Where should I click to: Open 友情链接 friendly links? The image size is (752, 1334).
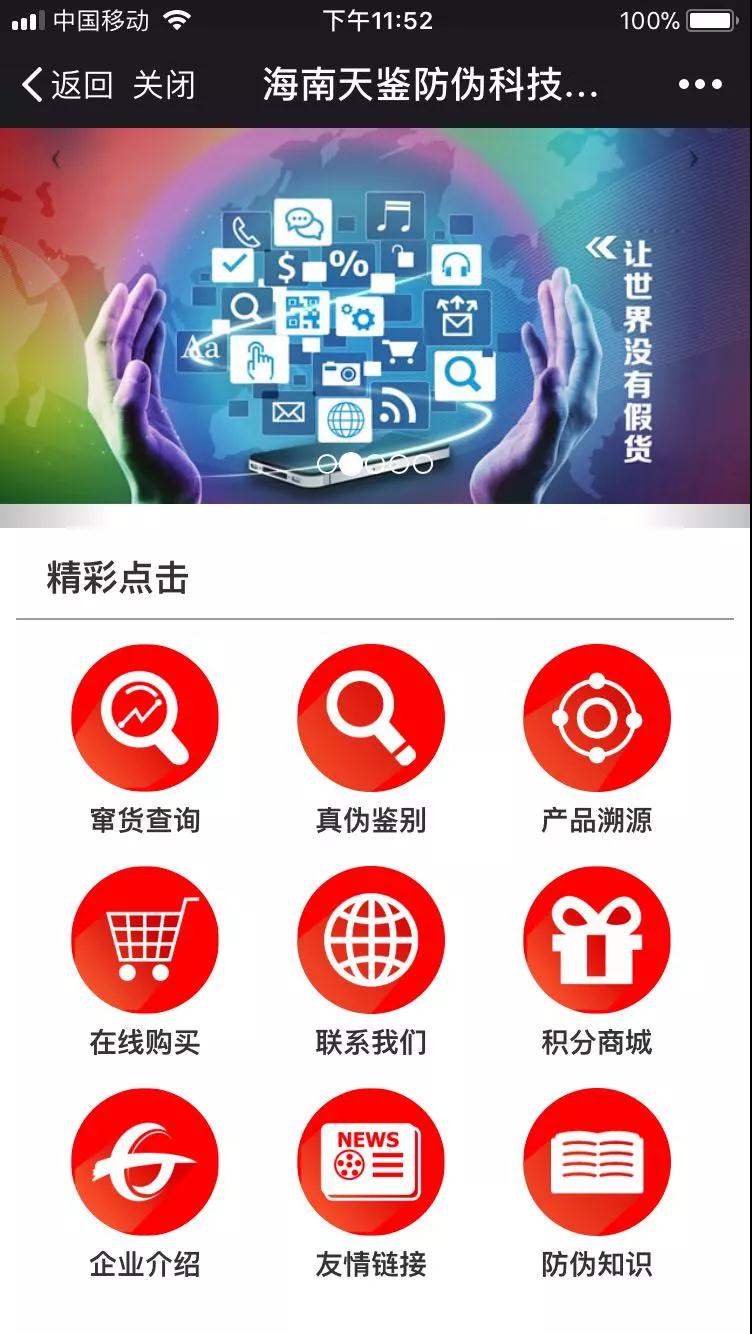click(371, 1162)
